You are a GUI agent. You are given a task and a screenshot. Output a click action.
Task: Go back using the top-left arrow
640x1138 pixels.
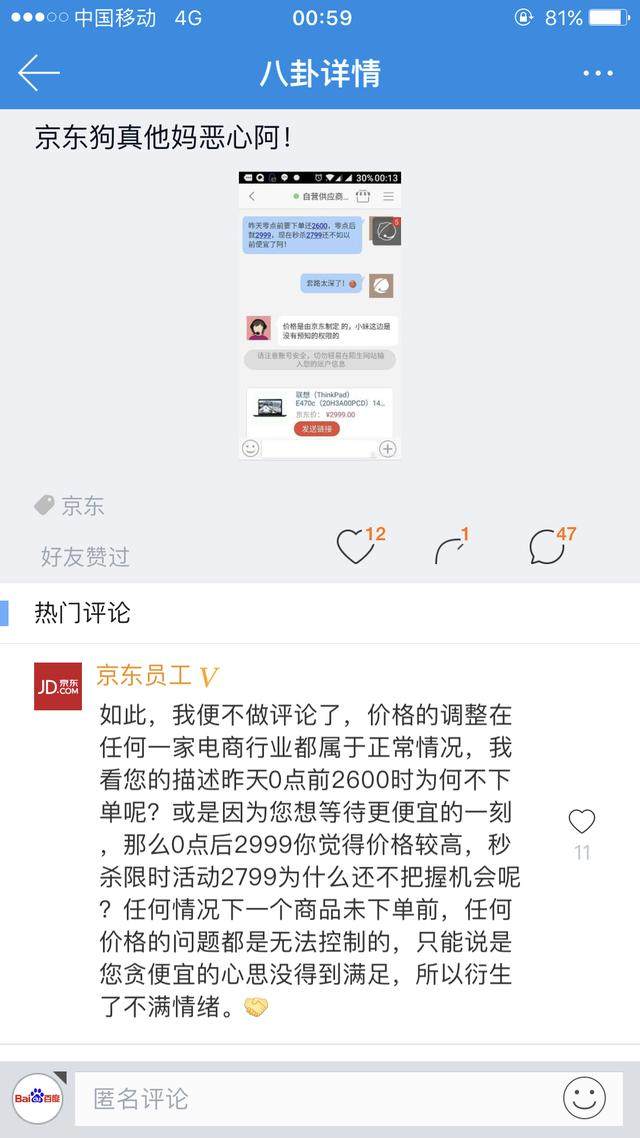[39, 73]
